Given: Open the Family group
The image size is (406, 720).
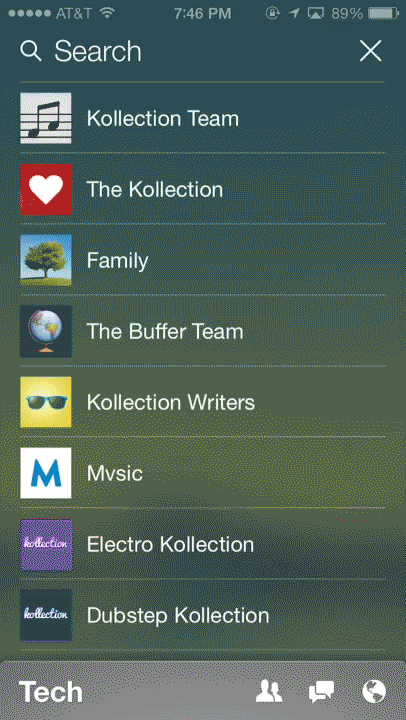Looking at the screenshot, I should [203, 260].
